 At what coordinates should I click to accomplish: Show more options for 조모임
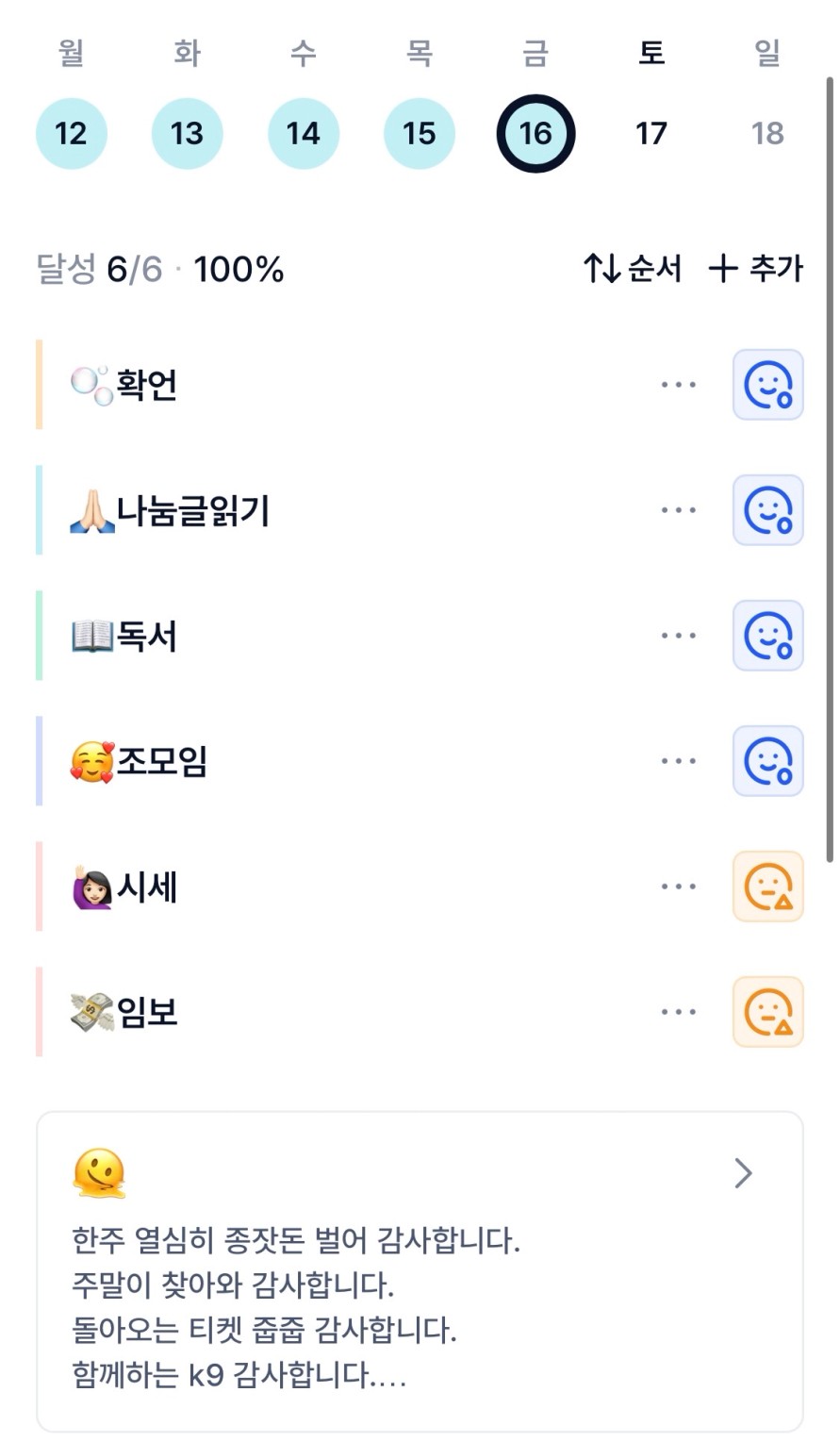pyautogui.click(x=679, y=761)
